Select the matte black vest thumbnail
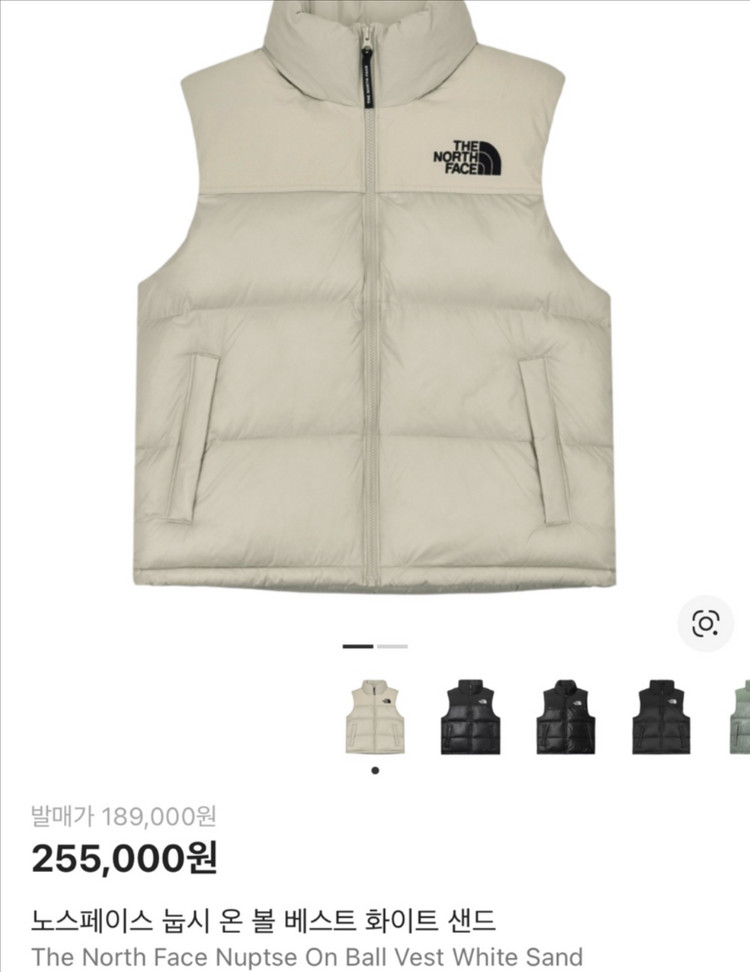This screenshot has height=972, width=750. pos(660,717)
